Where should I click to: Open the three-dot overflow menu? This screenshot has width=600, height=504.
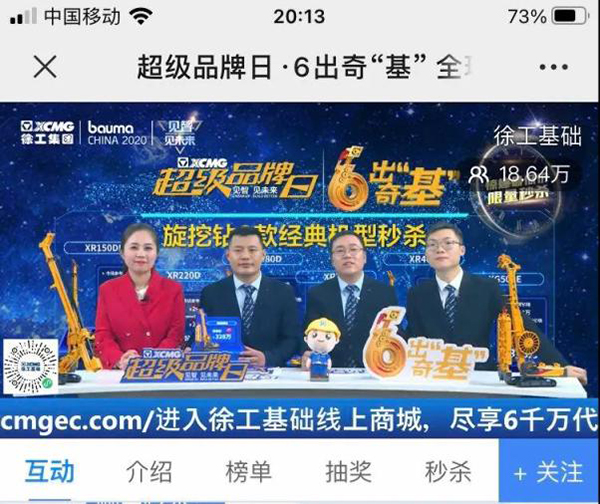[x=553, y=67]
